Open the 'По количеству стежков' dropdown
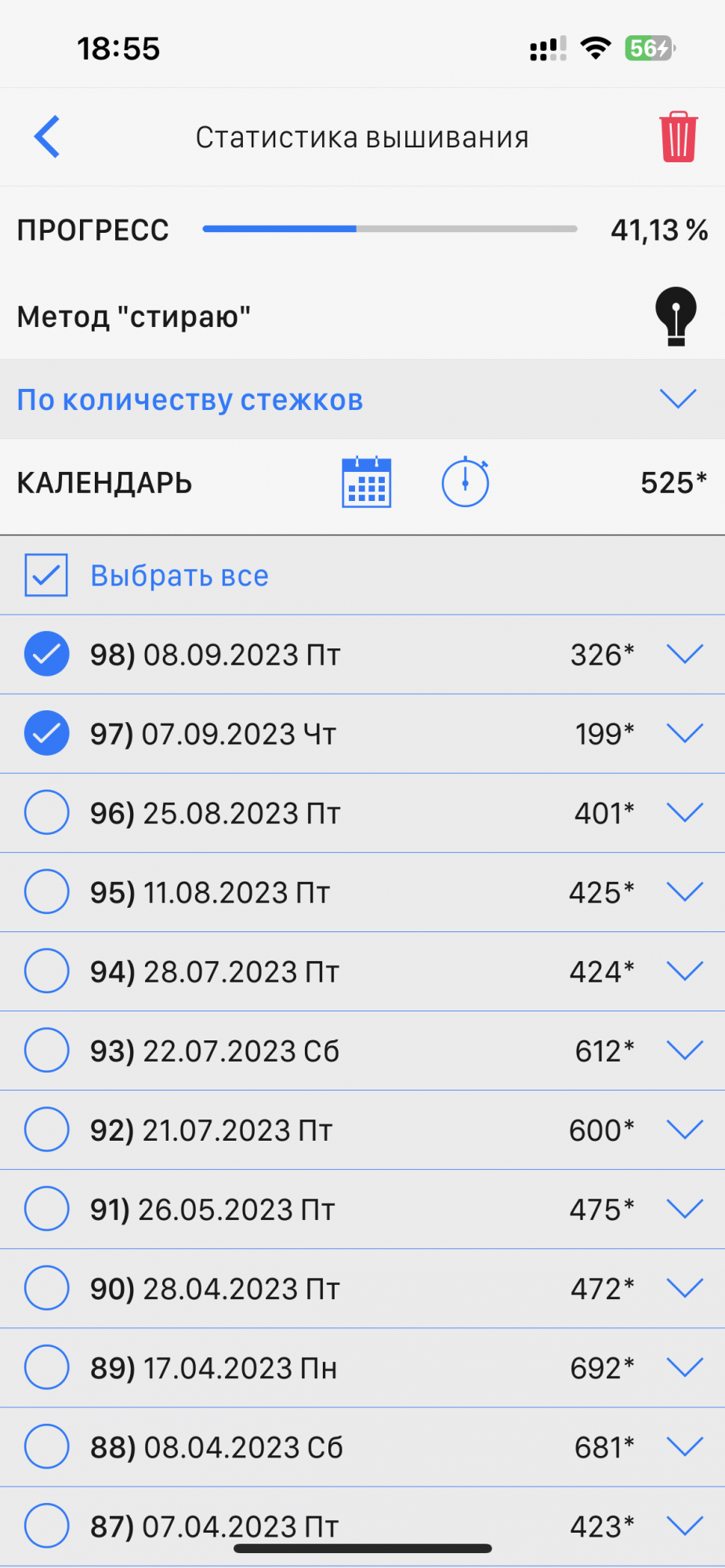 [677, 399]
